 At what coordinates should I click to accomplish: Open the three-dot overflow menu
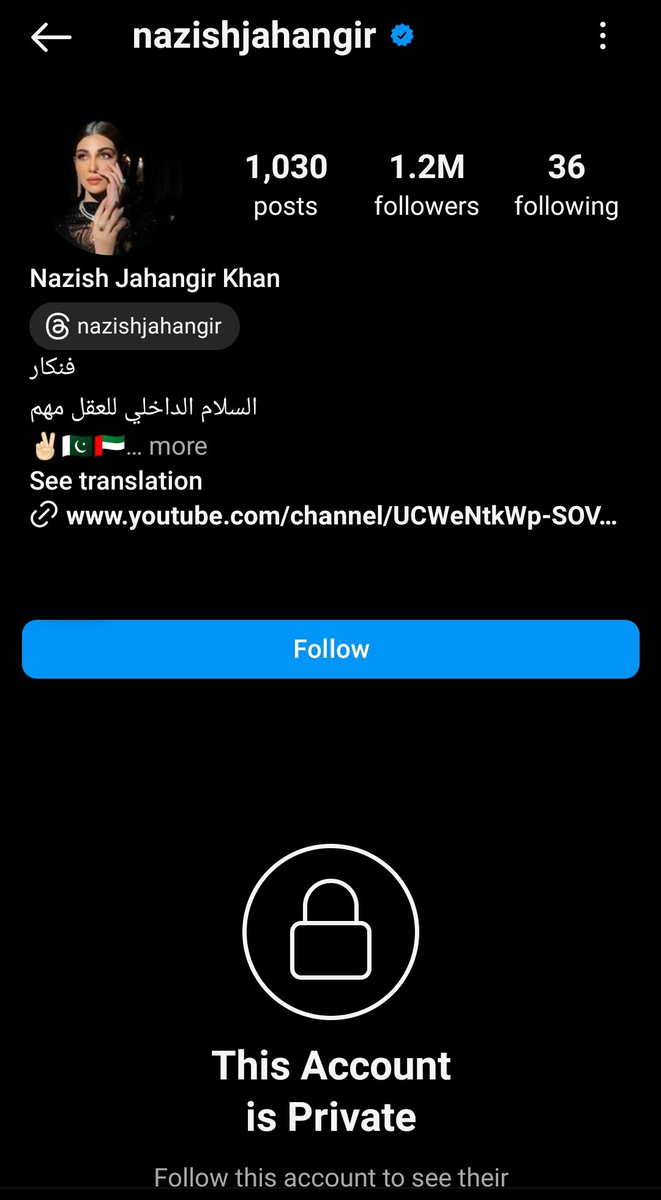coord(602,38)
